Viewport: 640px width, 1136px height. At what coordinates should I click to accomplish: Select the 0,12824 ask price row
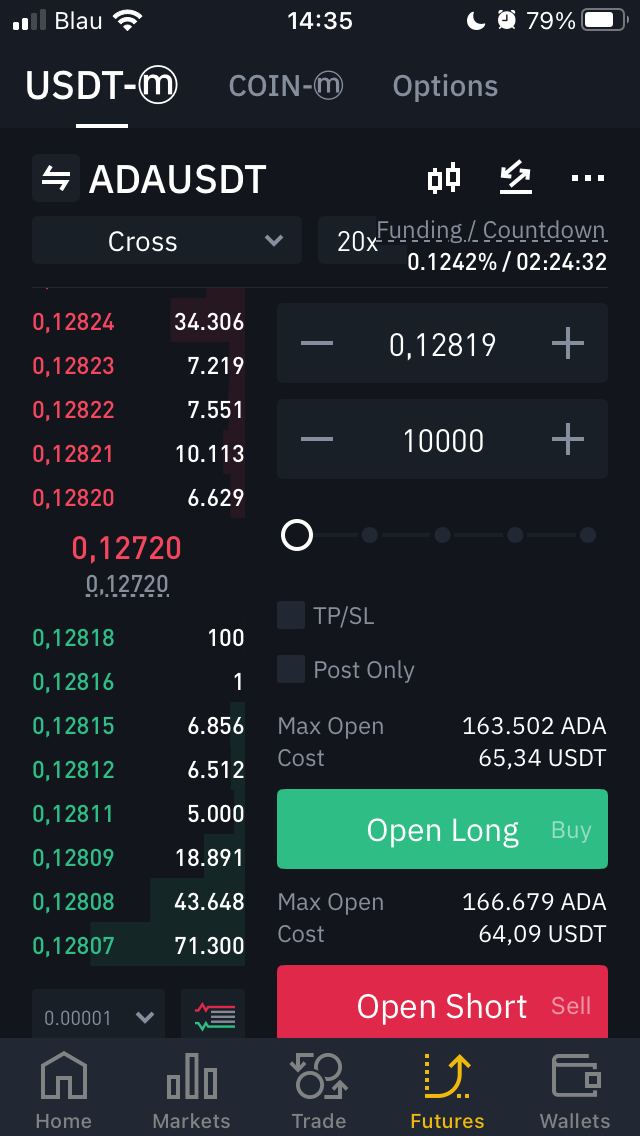click(138, 321)
